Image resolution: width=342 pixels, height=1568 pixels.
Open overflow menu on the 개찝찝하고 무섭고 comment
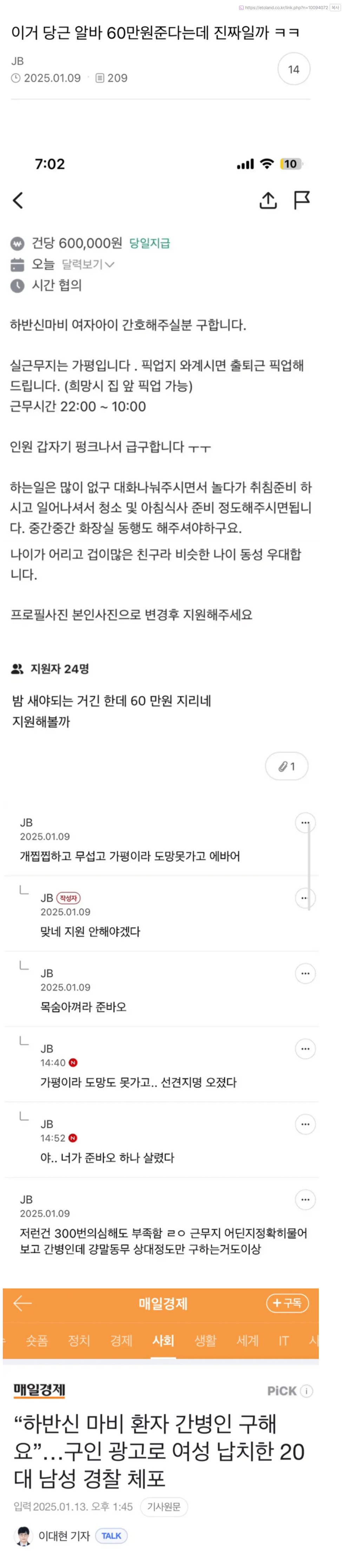coord(305,823)
